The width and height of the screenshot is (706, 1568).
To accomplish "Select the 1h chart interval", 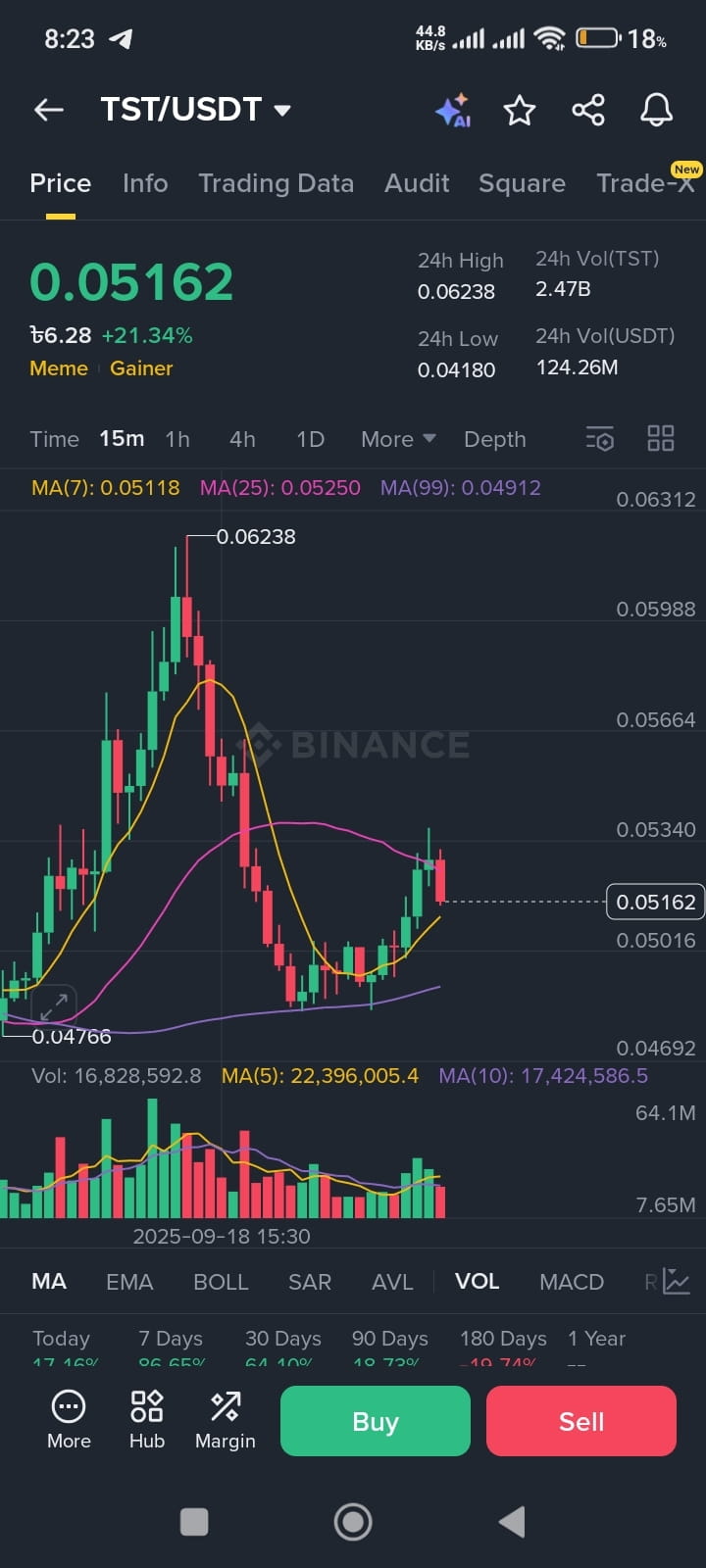I will click(x=177, y=439).
